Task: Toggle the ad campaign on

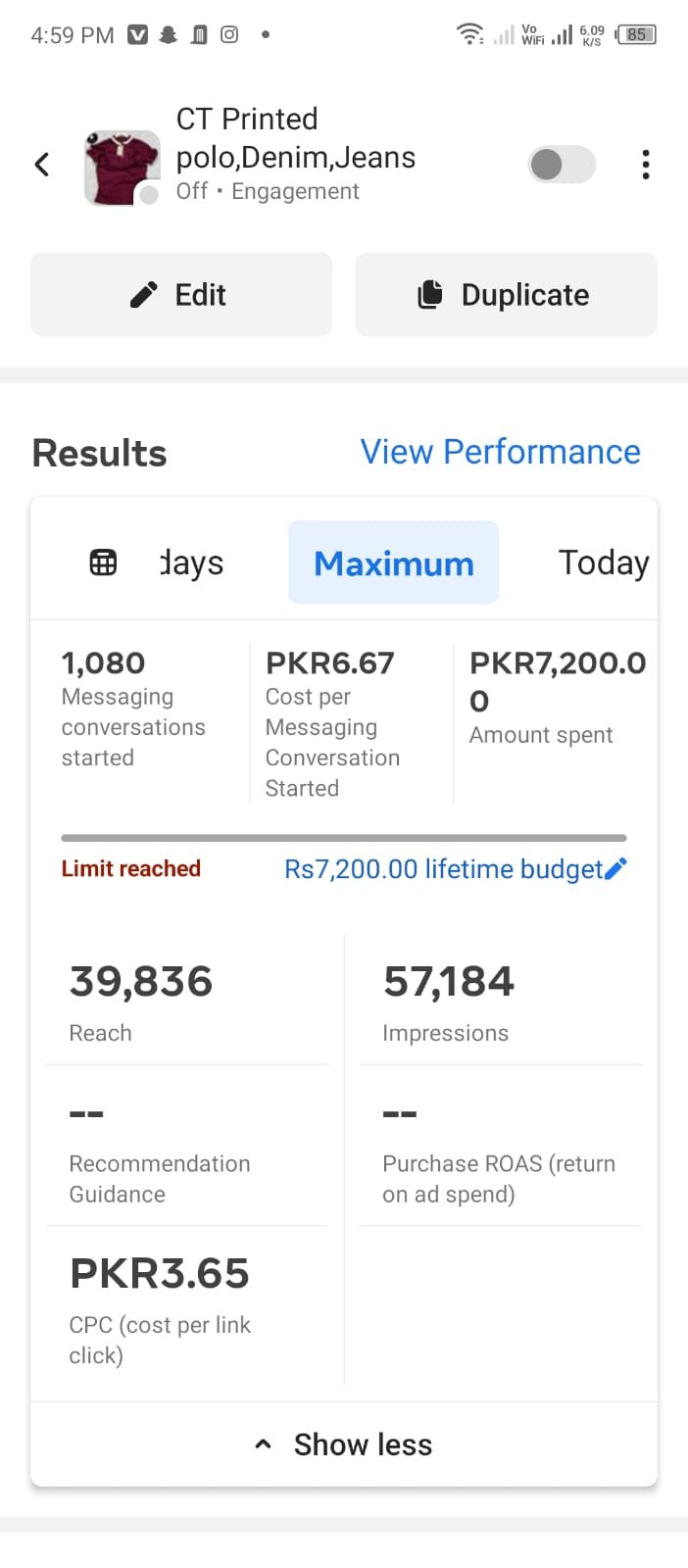Action: coord(562,164)
